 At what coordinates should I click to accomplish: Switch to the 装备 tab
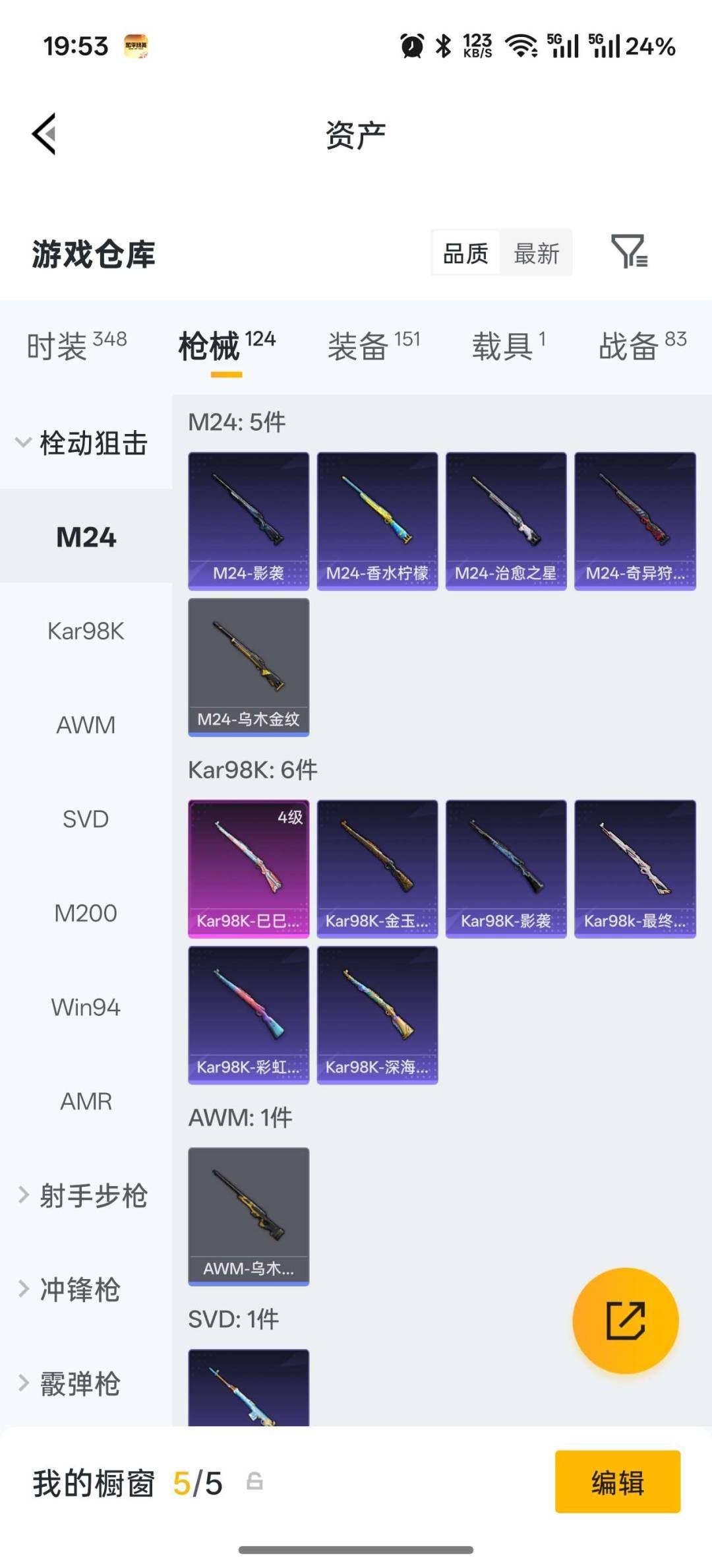tap(373, 346)
